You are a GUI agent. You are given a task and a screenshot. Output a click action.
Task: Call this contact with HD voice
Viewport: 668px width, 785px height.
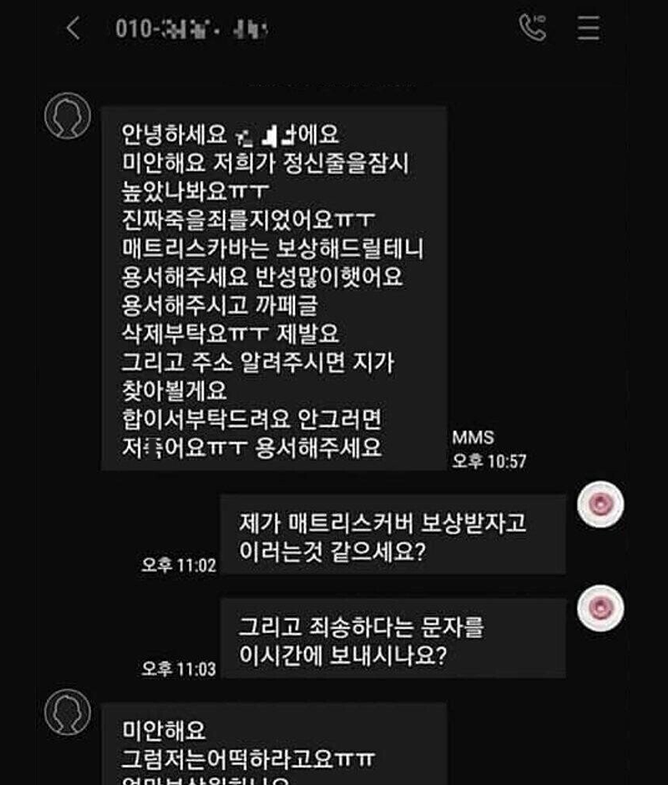point(533,28)
